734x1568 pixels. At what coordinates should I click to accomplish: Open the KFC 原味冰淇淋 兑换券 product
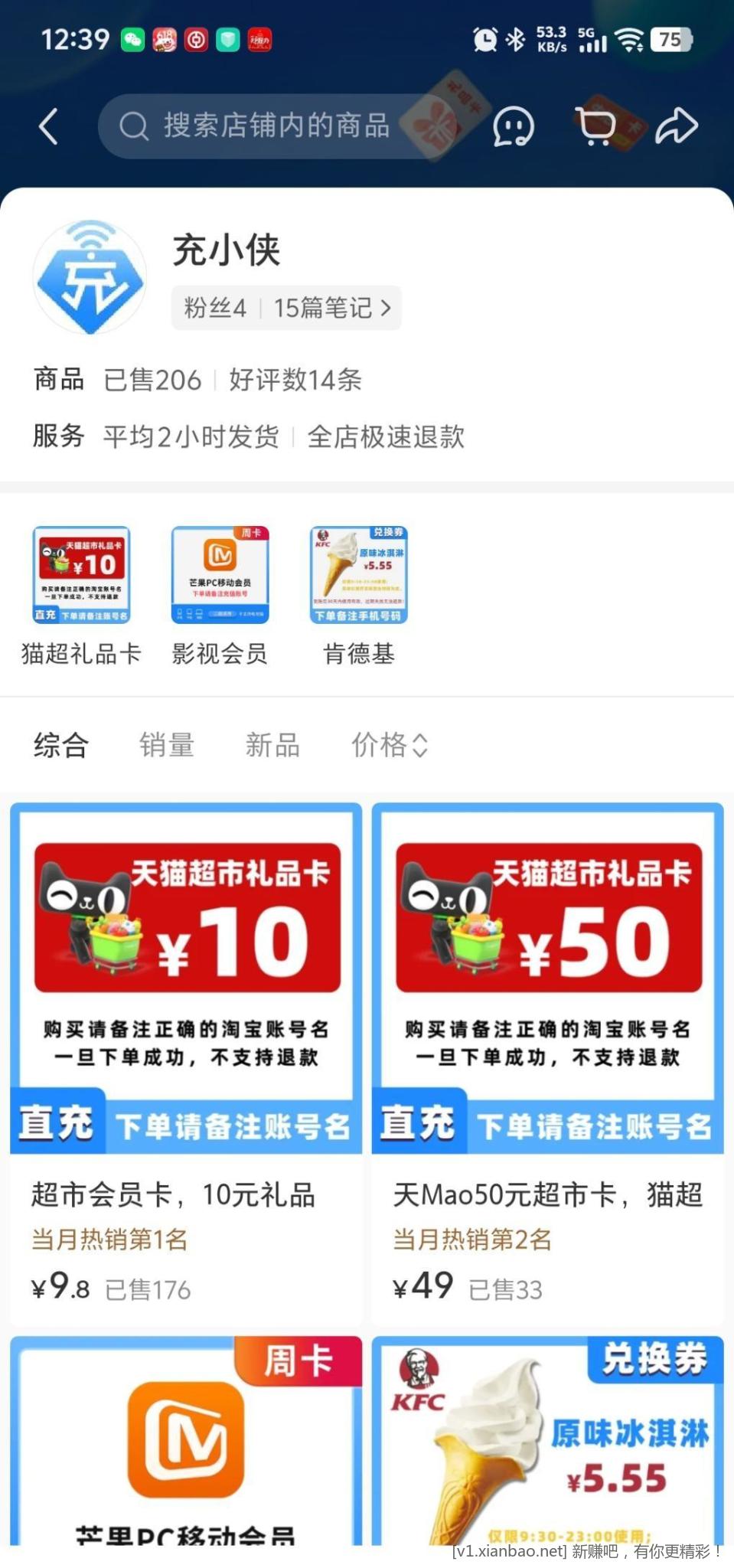(547, 1439)
